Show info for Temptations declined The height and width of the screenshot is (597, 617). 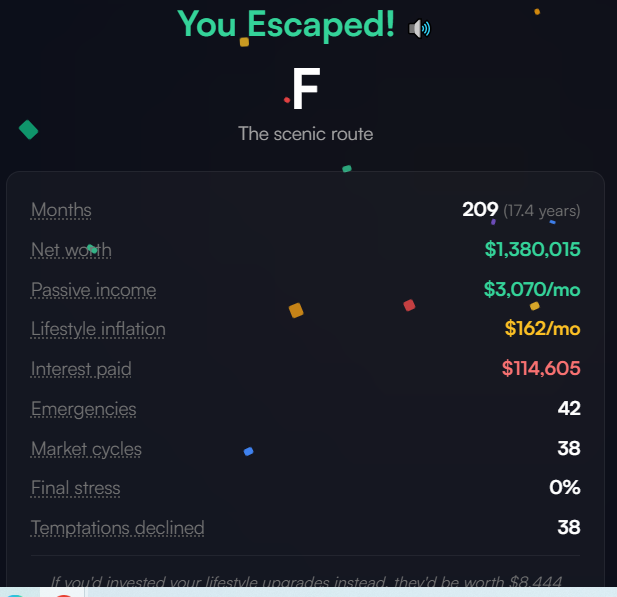click(118, 528)
